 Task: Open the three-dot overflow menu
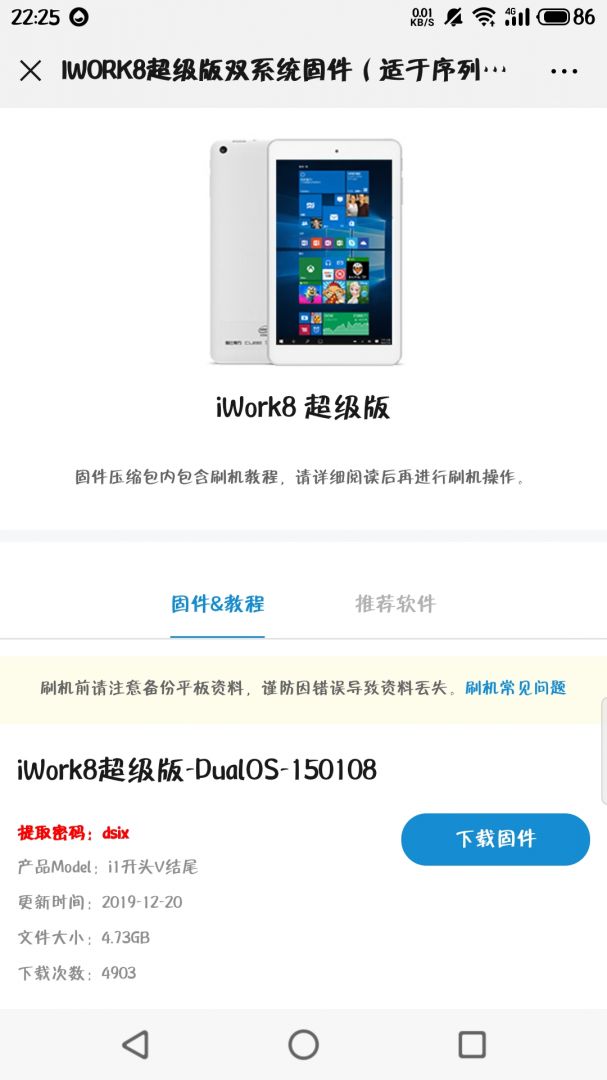point(564,71)
